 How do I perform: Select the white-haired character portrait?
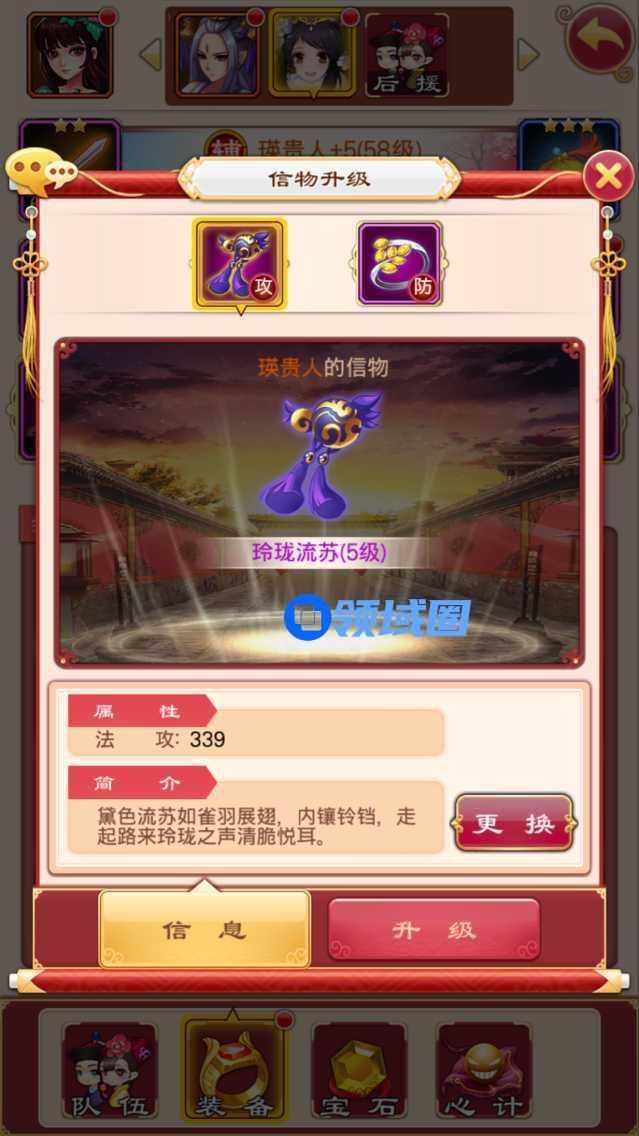pyautogui.click(x=218, y=54)
